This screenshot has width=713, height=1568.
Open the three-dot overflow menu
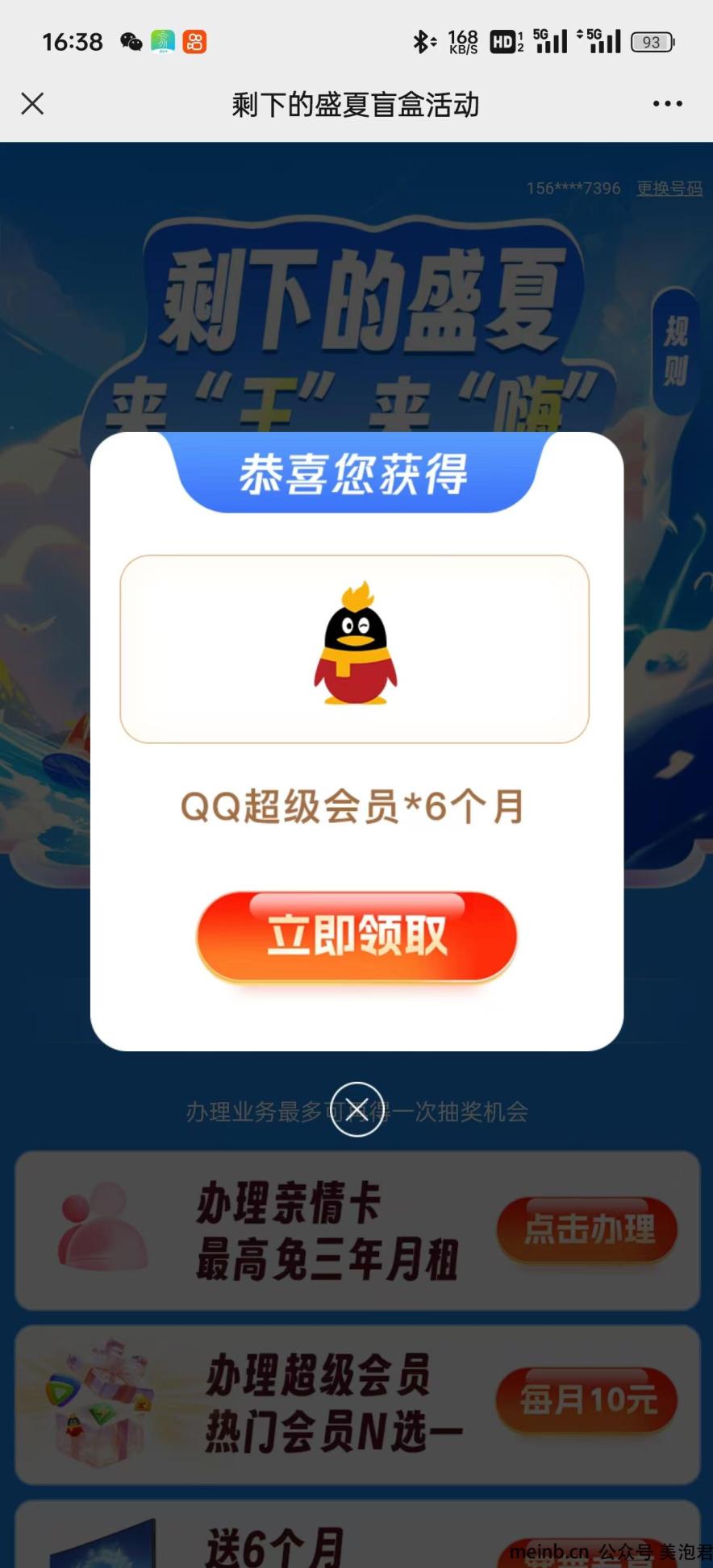pos(667,104)
